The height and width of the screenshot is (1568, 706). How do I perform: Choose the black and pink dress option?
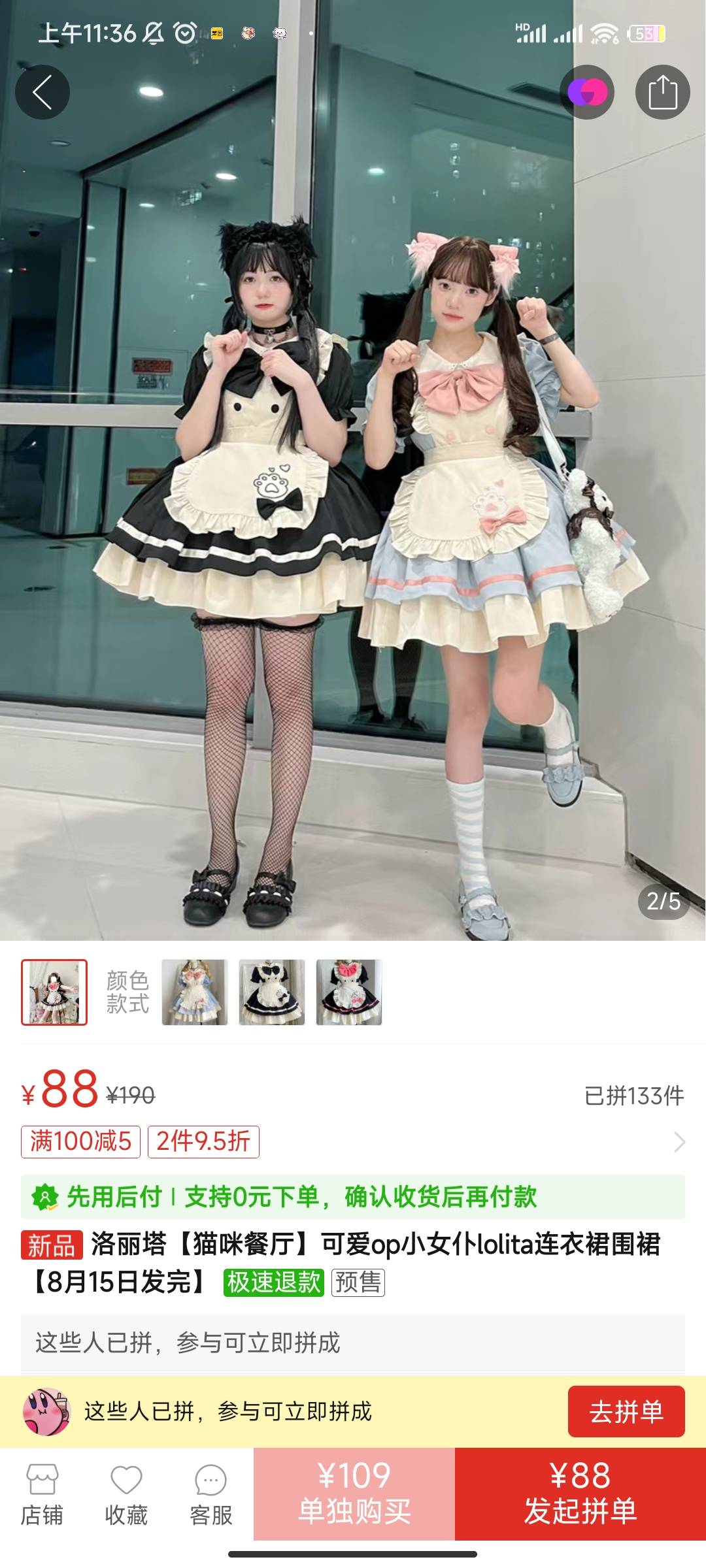pos(349,992)
